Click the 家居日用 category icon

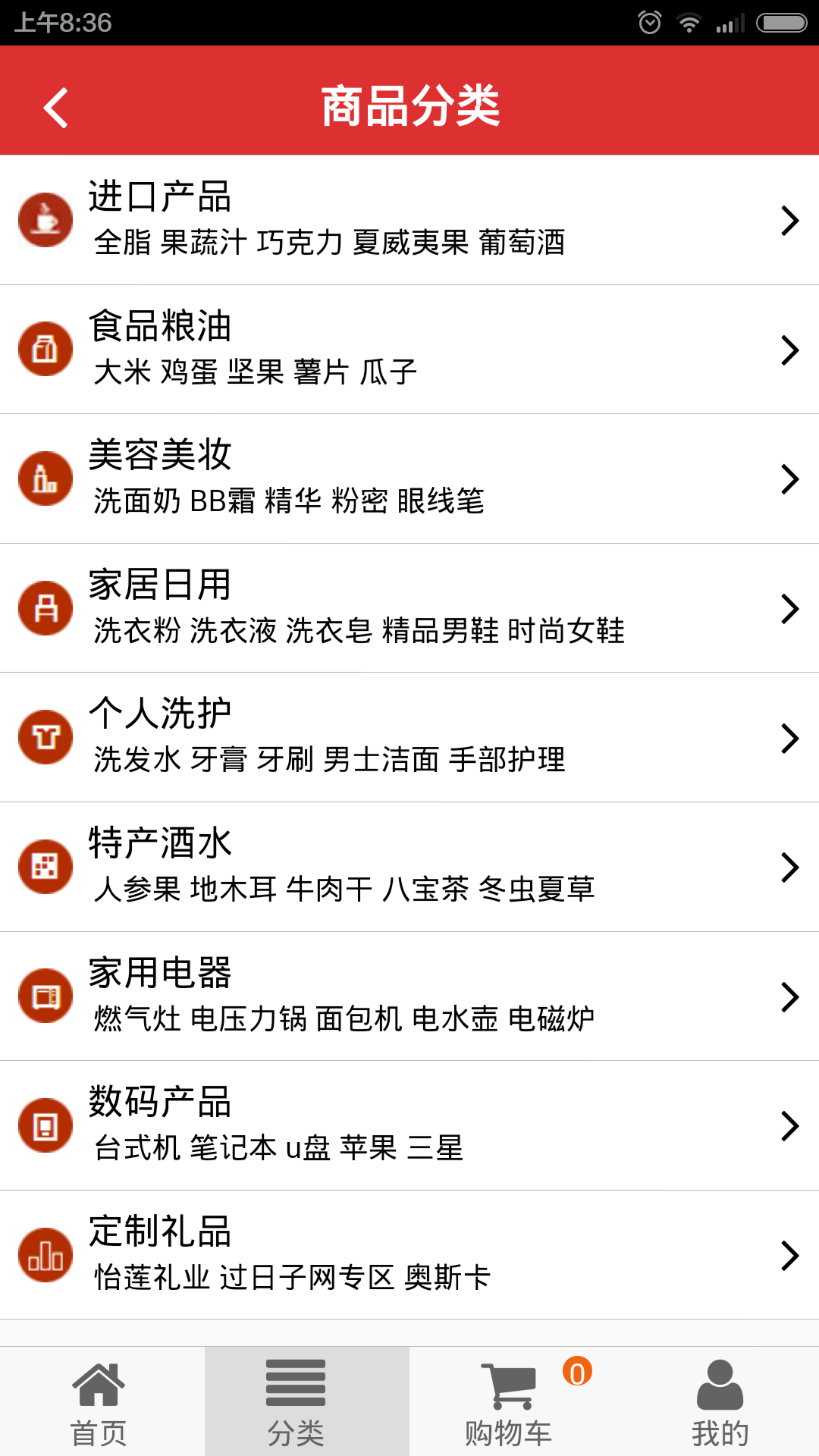click(x=45, y=607)
